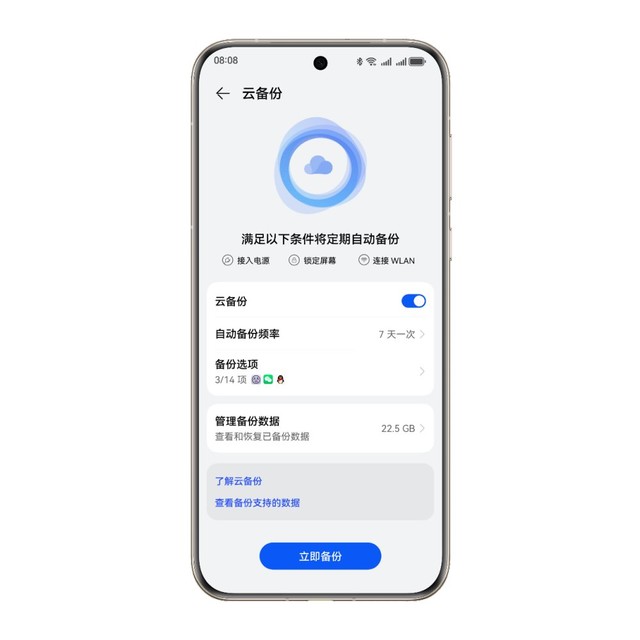The width and height of the screenshot is (640, 640).
Task: Open 查看备份支持的数据 link
Action: [257, 503]
